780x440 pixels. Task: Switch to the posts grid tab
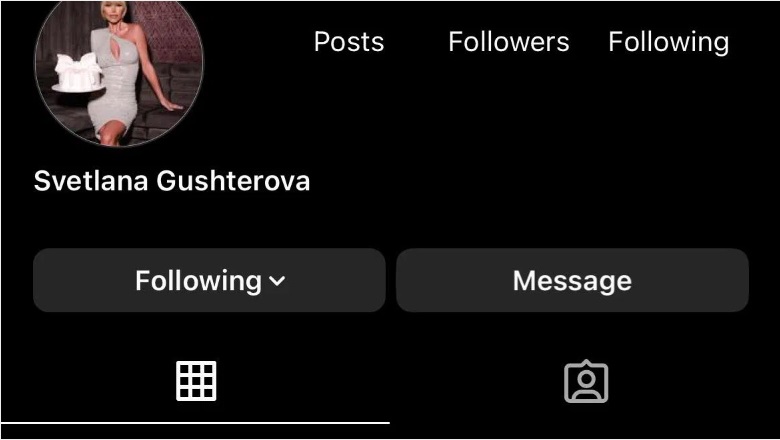196,381
